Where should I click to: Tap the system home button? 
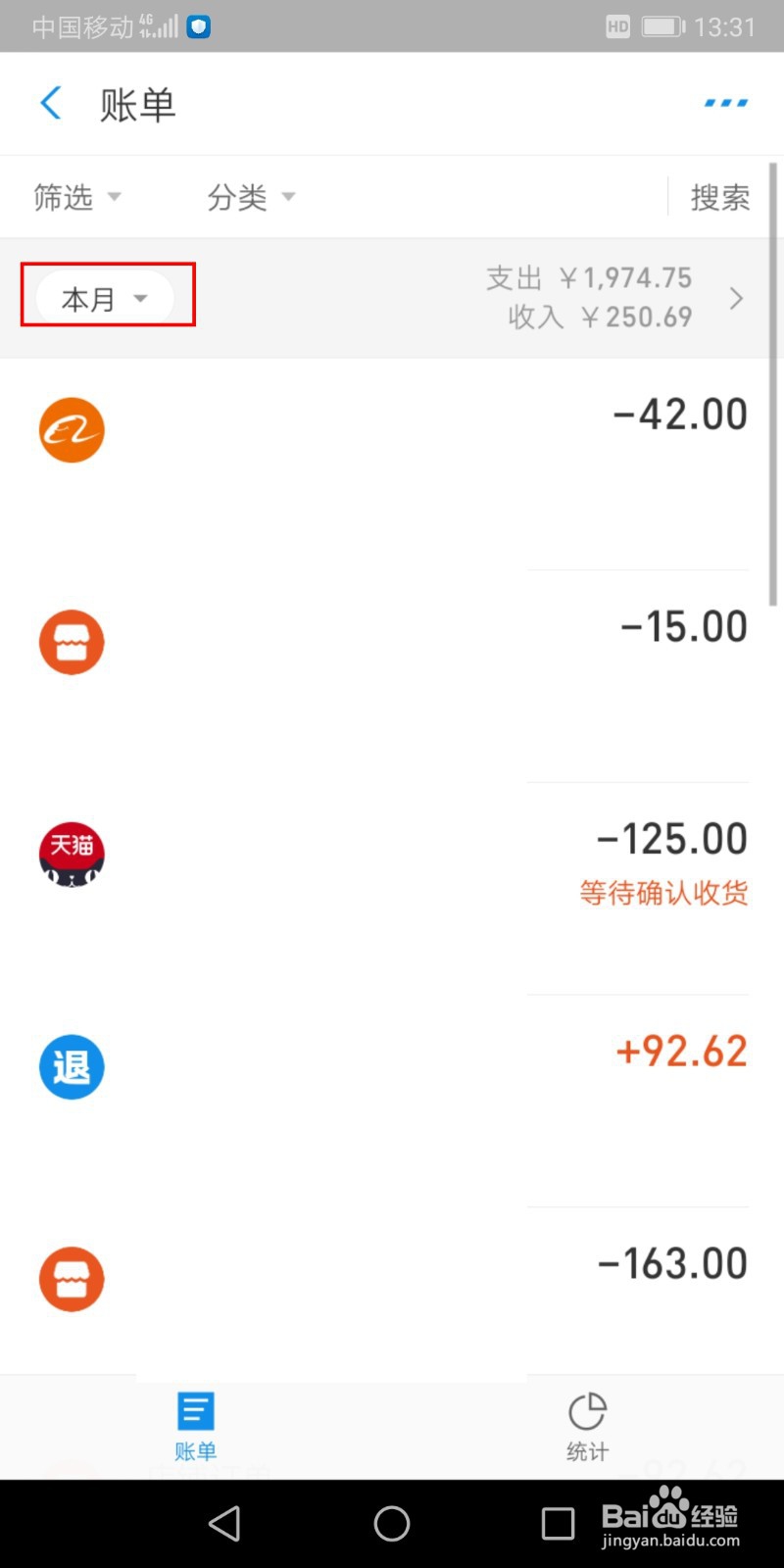pyautogui.click(x=392, y=1523)
